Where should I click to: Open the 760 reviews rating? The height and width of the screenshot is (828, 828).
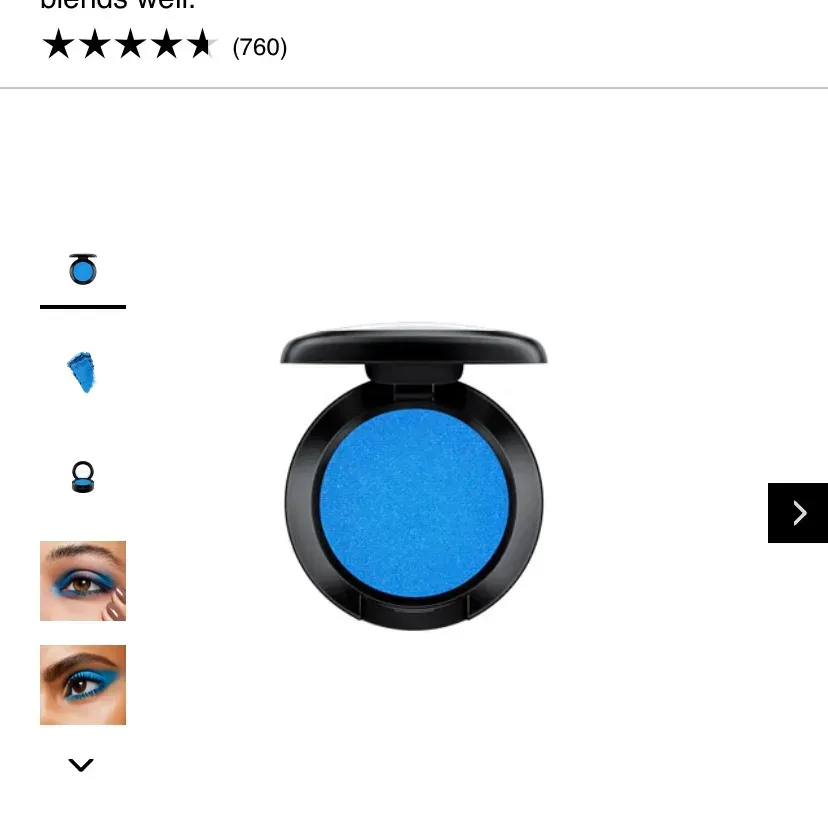click(x=258, y=47)
